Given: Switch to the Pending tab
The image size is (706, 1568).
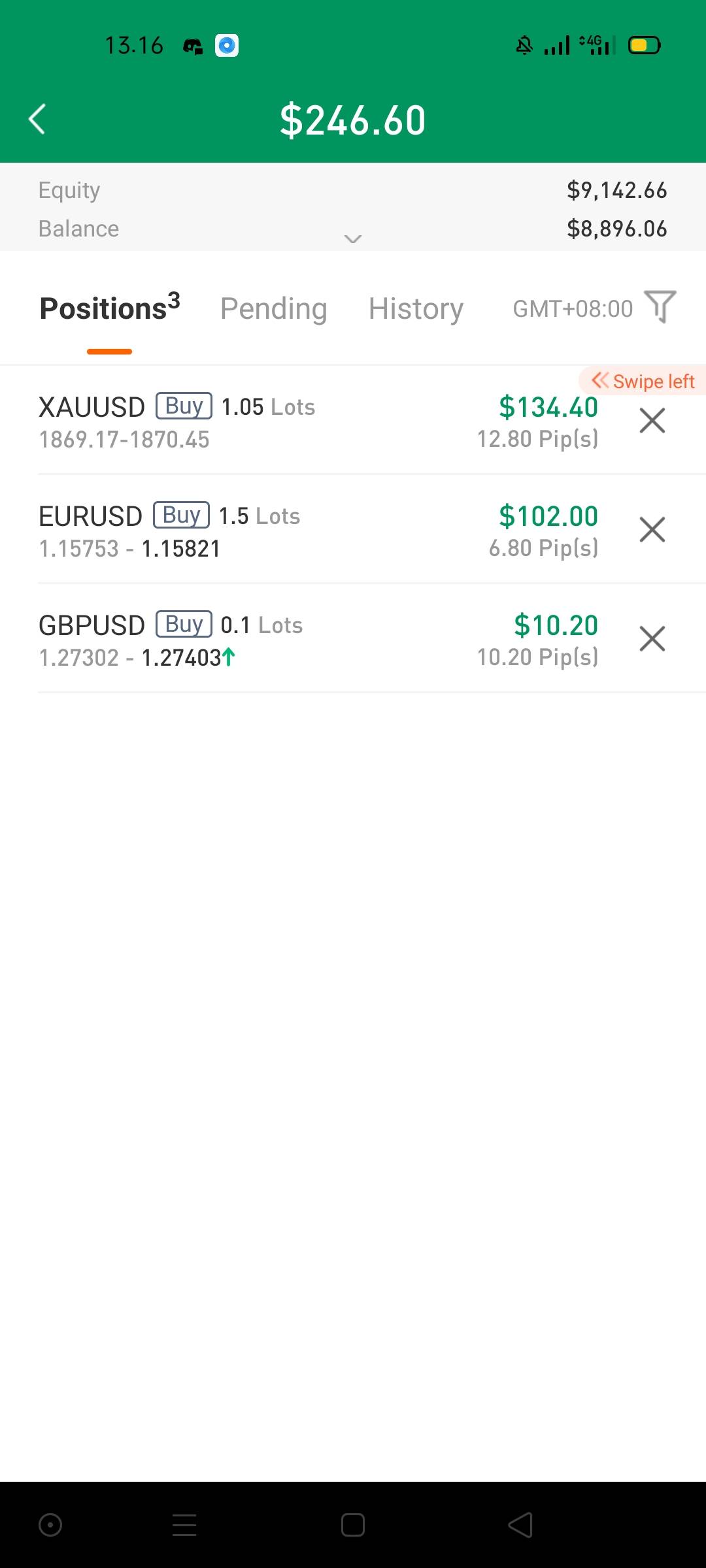Looking at the screenshot, I should tap(273, 308).
